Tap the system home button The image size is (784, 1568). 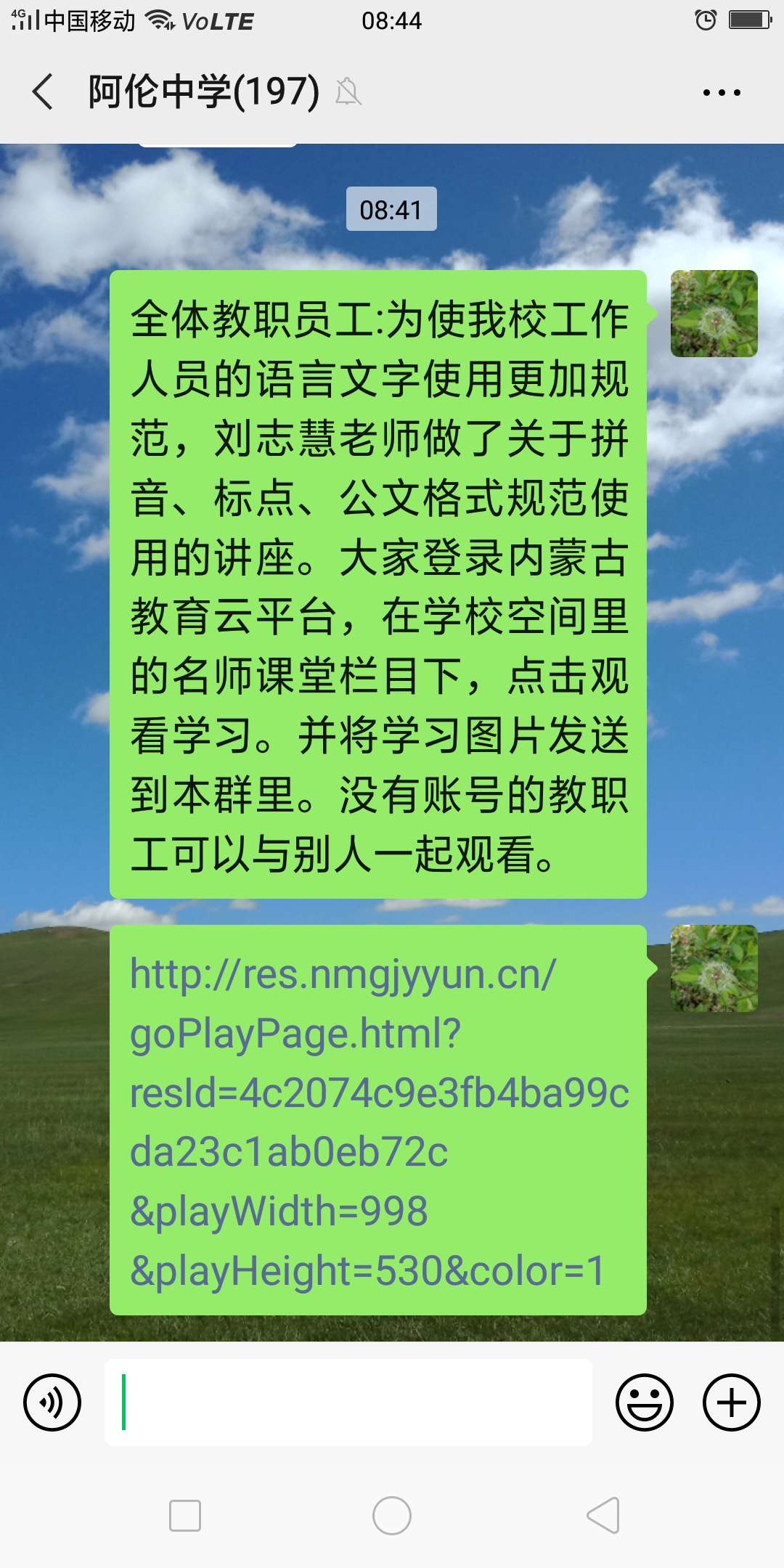(x=392, y=1516)
